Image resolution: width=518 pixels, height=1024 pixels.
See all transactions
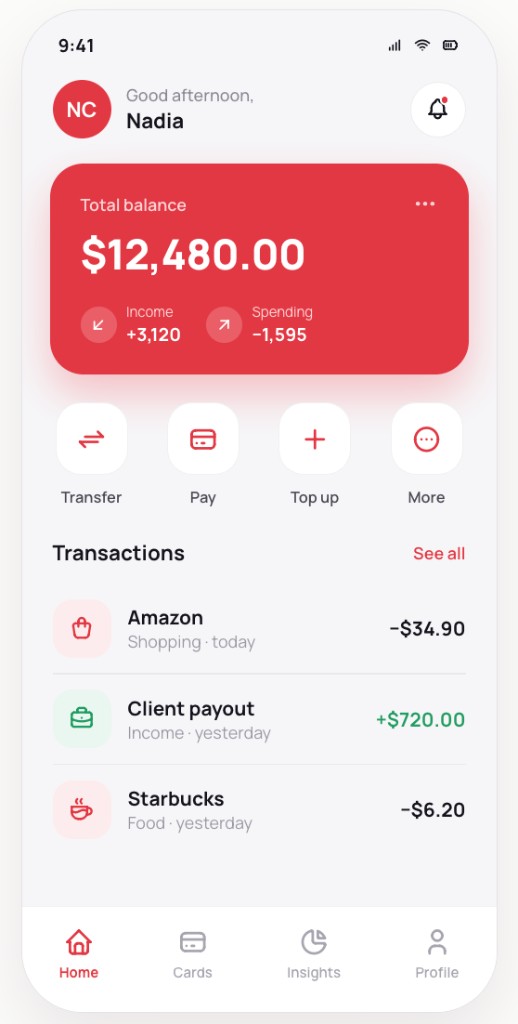click(x=439, y=554)
